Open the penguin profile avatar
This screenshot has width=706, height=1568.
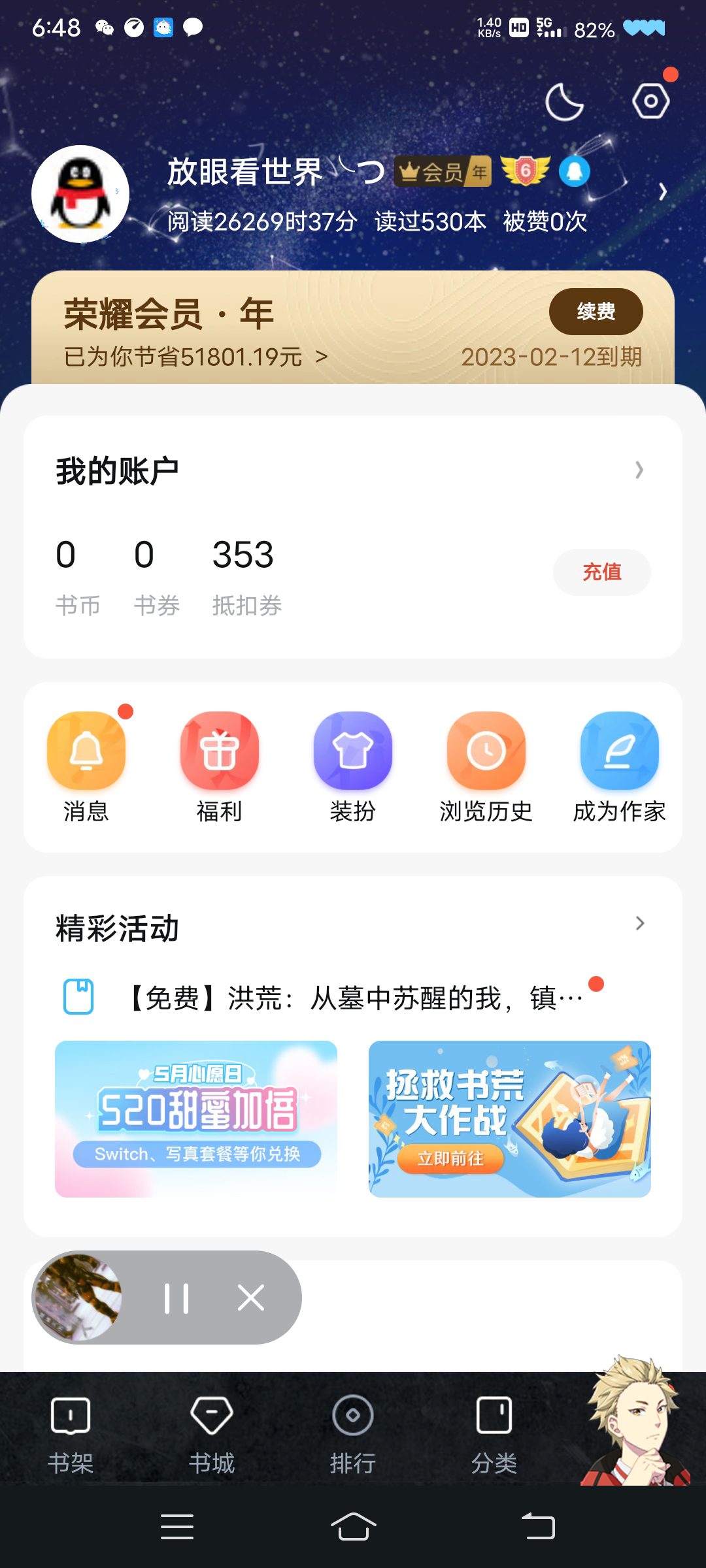point(80,194)
